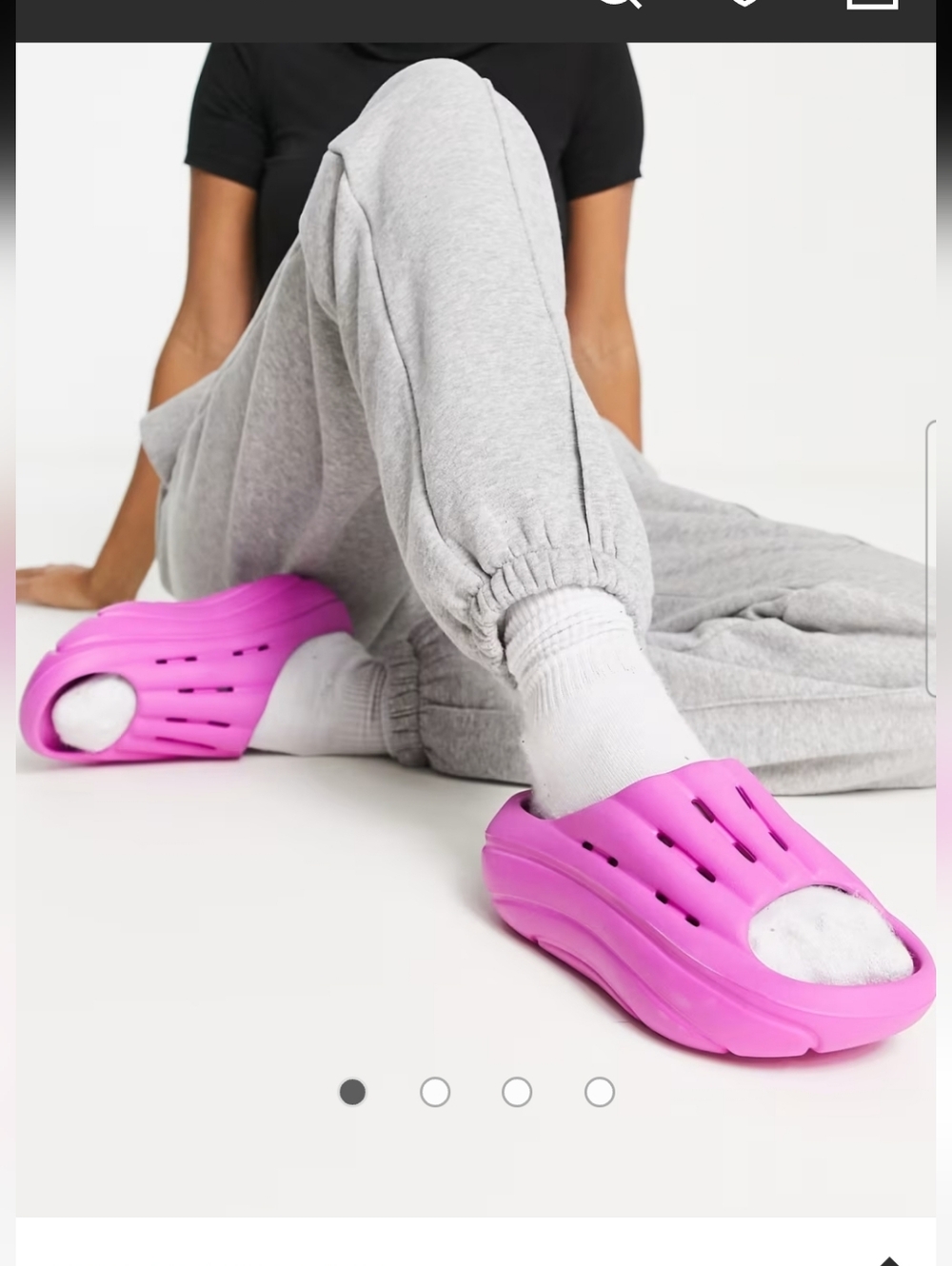Select the fourth carousel dot
Image resolution: width=952 pixels, height=1266 pixels.
point(599,1092)
